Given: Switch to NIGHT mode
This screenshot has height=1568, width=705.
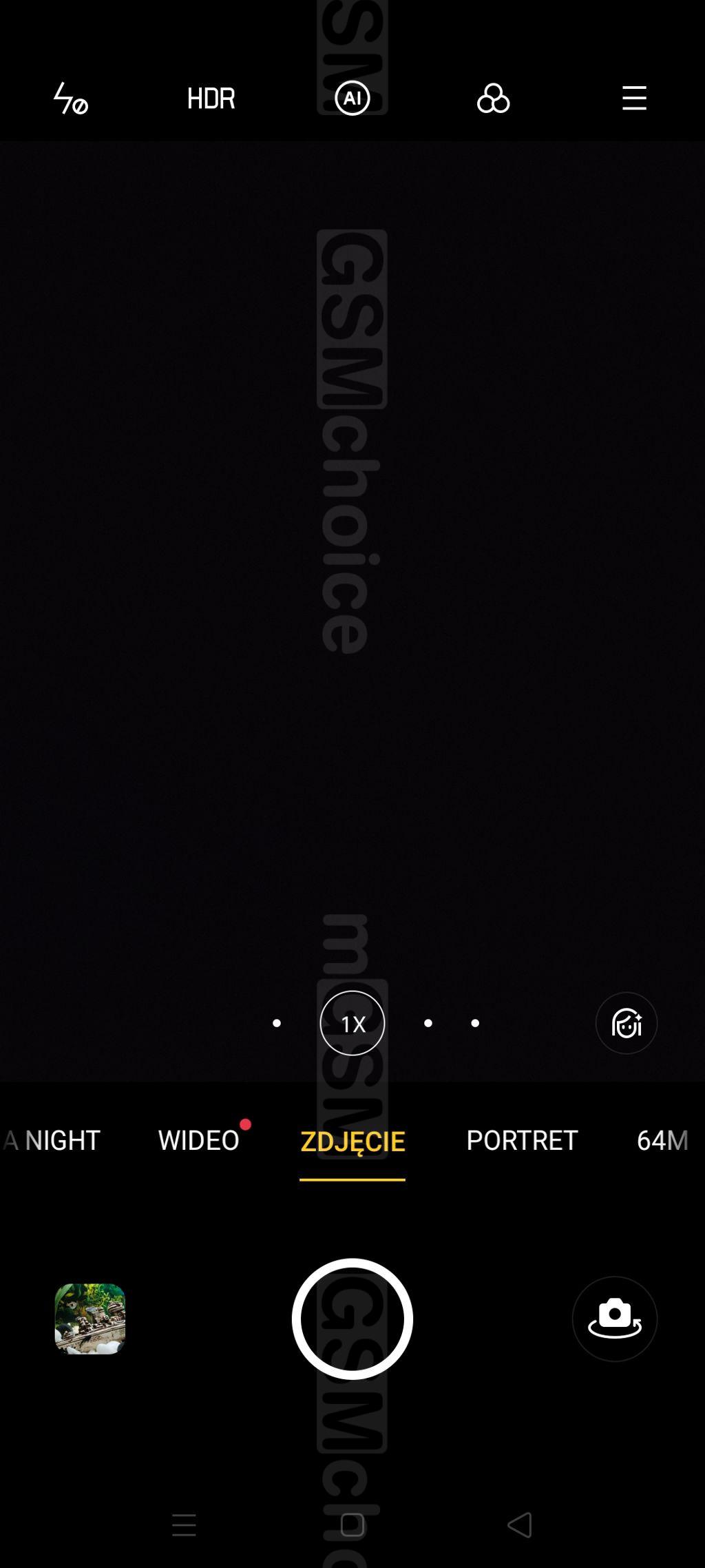Looking at the screenshot, I should point(63,1140).
